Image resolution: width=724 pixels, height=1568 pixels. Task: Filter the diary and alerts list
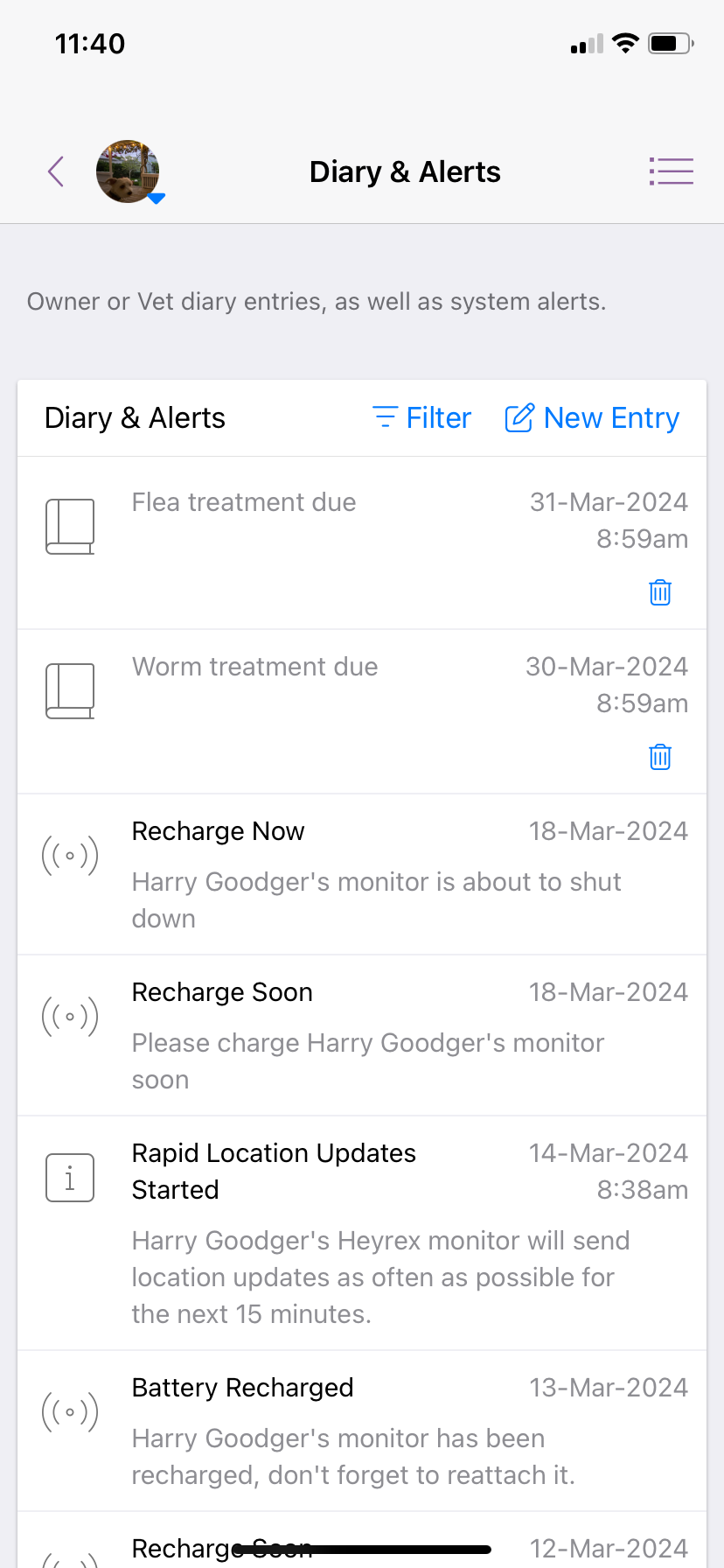click(x=422, y=418)
